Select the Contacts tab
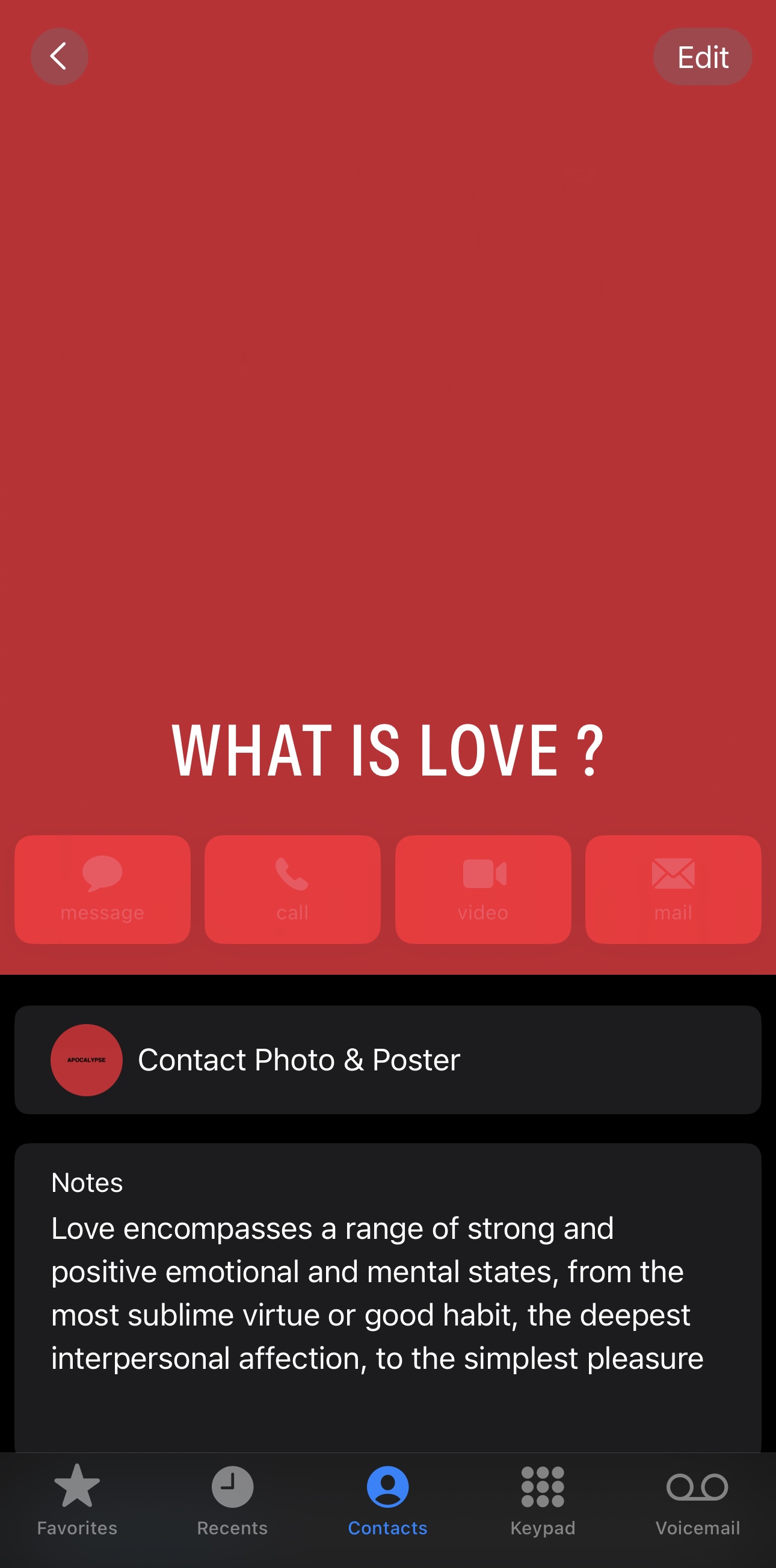Image resolution: width=776 pixels, height=1568 pixels. click(387, 1499)
